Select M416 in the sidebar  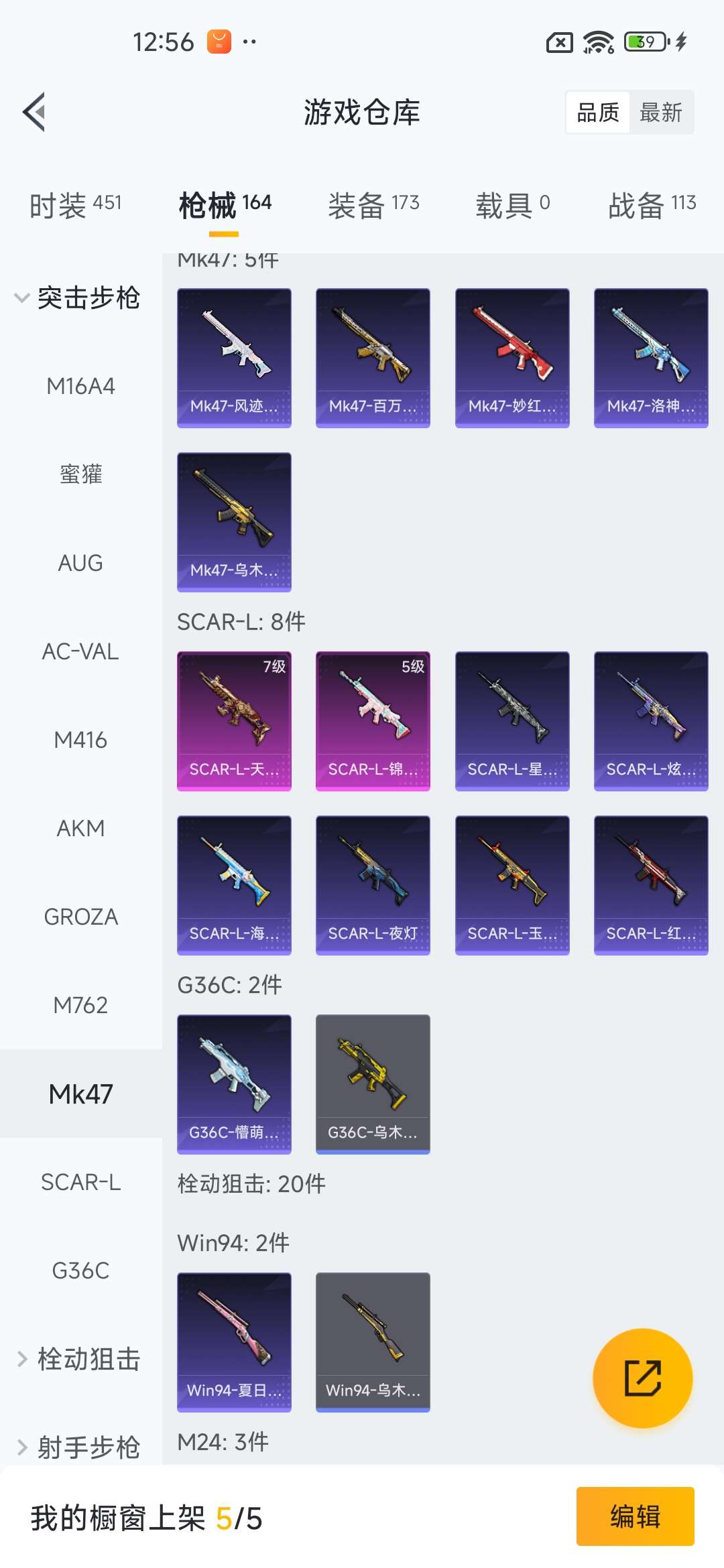point(80,740)
